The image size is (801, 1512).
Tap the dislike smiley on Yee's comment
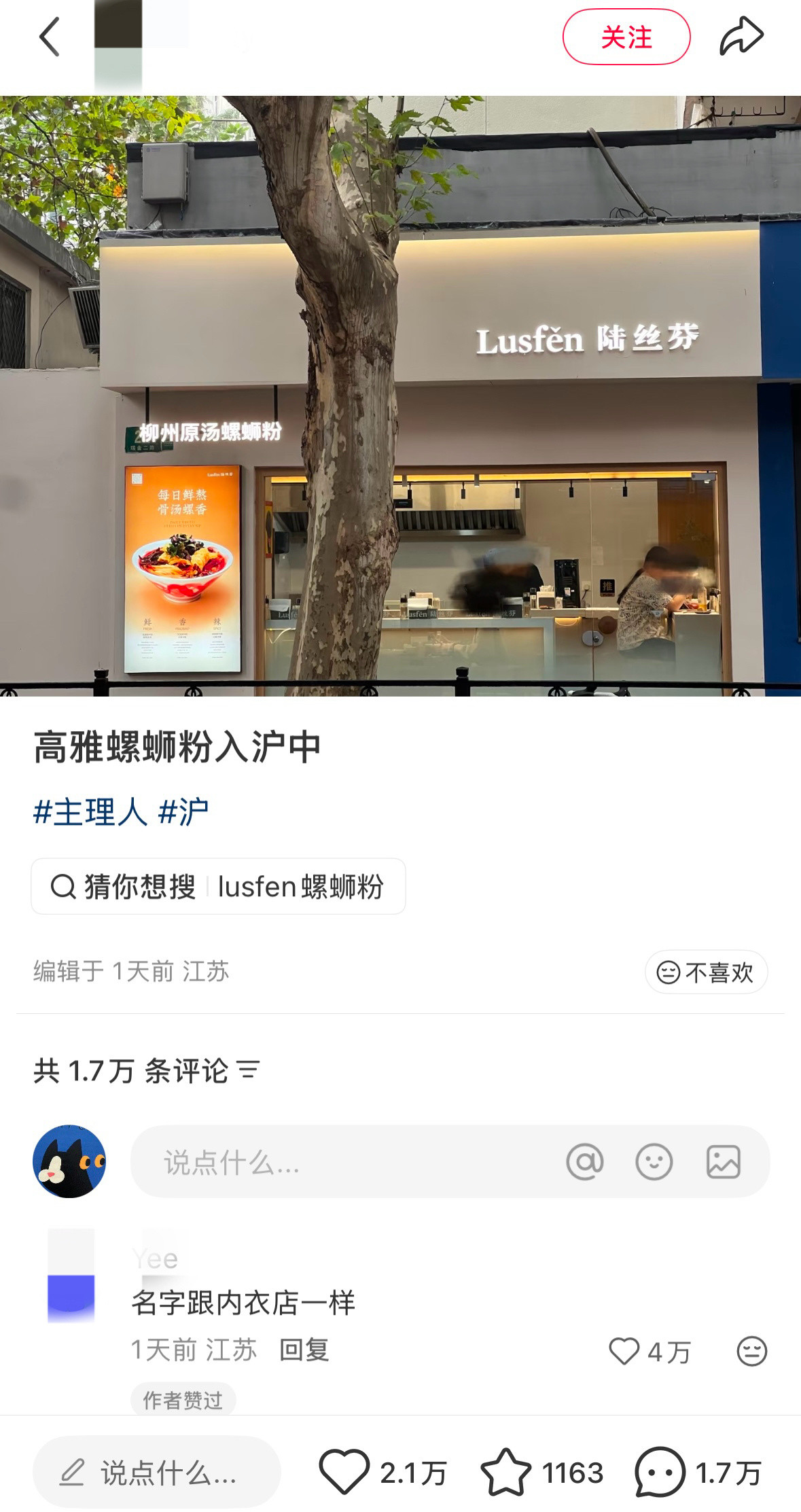751,1350
